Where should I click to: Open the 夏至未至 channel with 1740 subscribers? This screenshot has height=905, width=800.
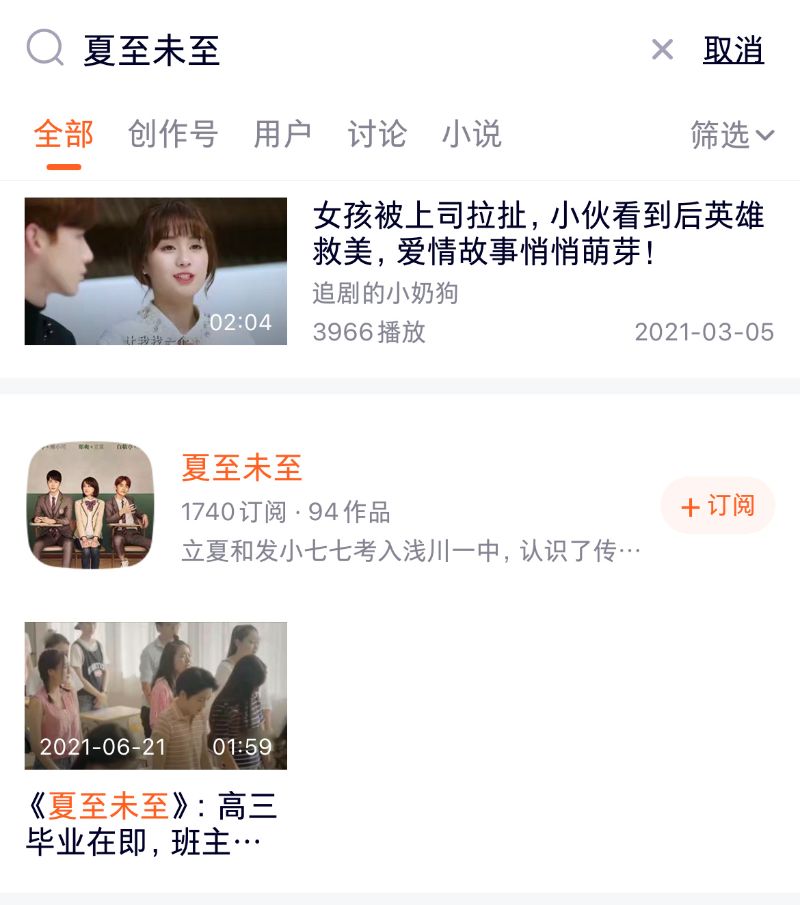point(241,467)
